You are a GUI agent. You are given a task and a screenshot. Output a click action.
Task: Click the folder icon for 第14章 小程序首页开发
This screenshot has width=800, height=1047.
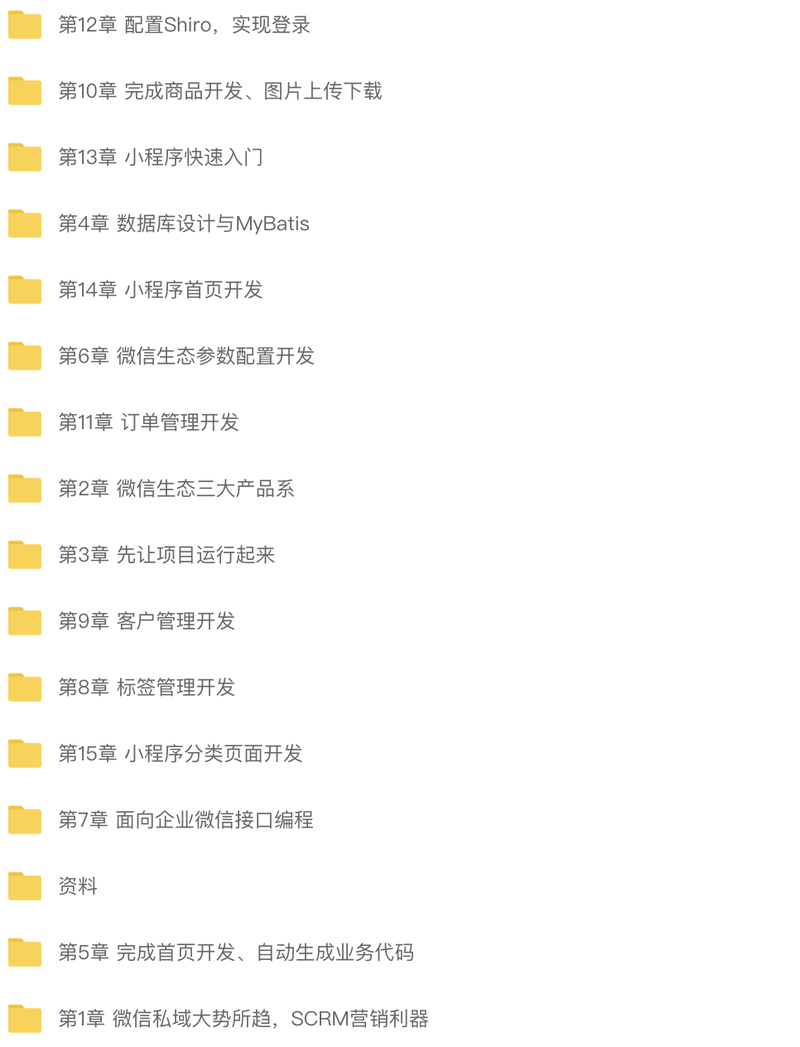point(24,290)
